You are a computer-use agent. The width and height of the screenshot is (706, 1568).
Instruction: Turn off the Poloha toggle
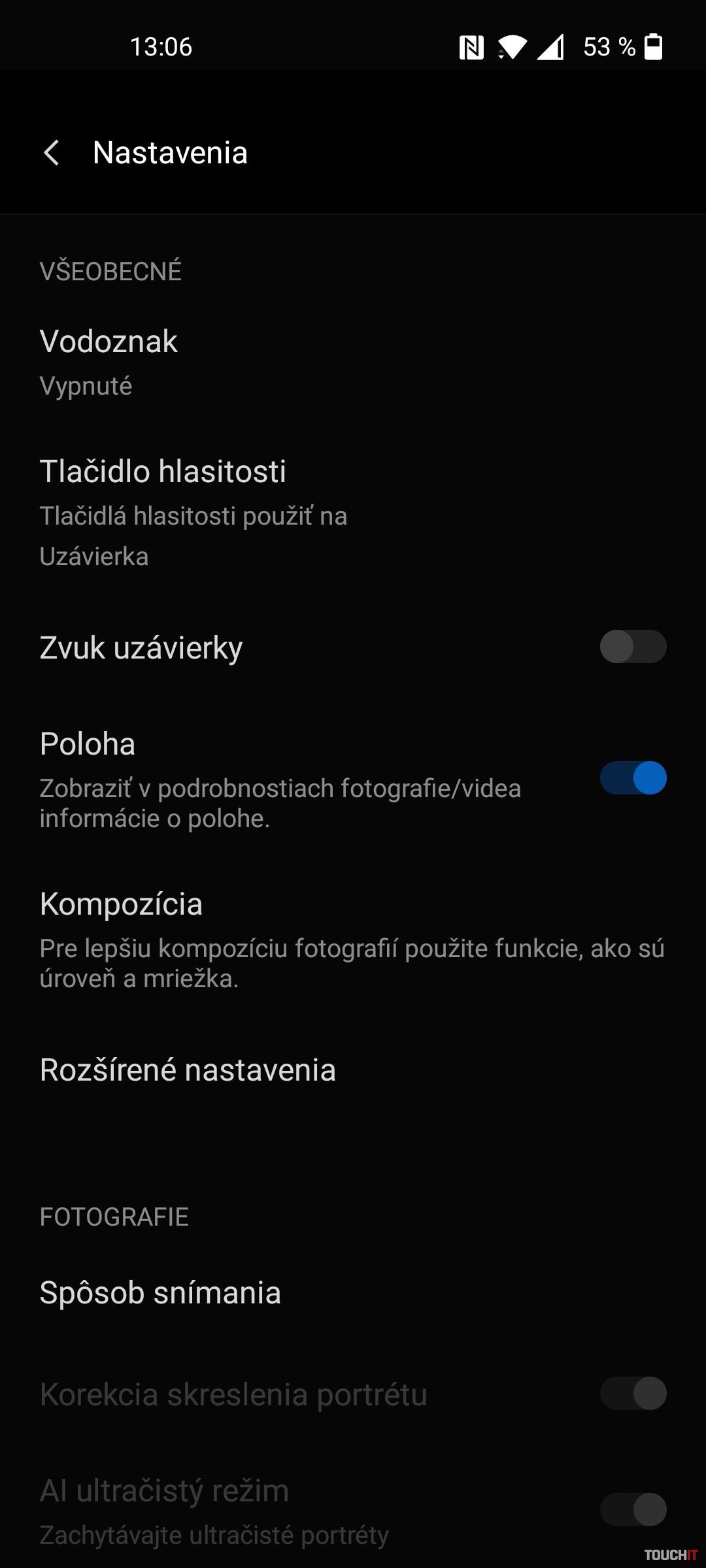click(633, 778)
